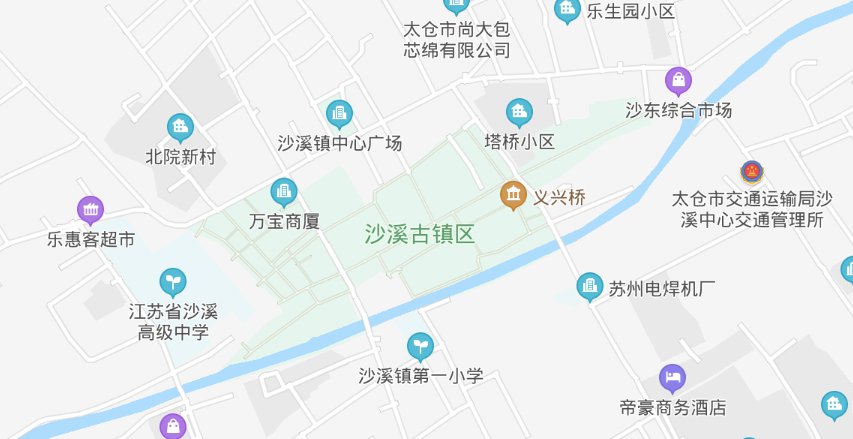This screenshot has height=439, width=853.
Task: Tap the 塔桥小区 residential marker
Action: pyautogui.click(x=518, y=112)
